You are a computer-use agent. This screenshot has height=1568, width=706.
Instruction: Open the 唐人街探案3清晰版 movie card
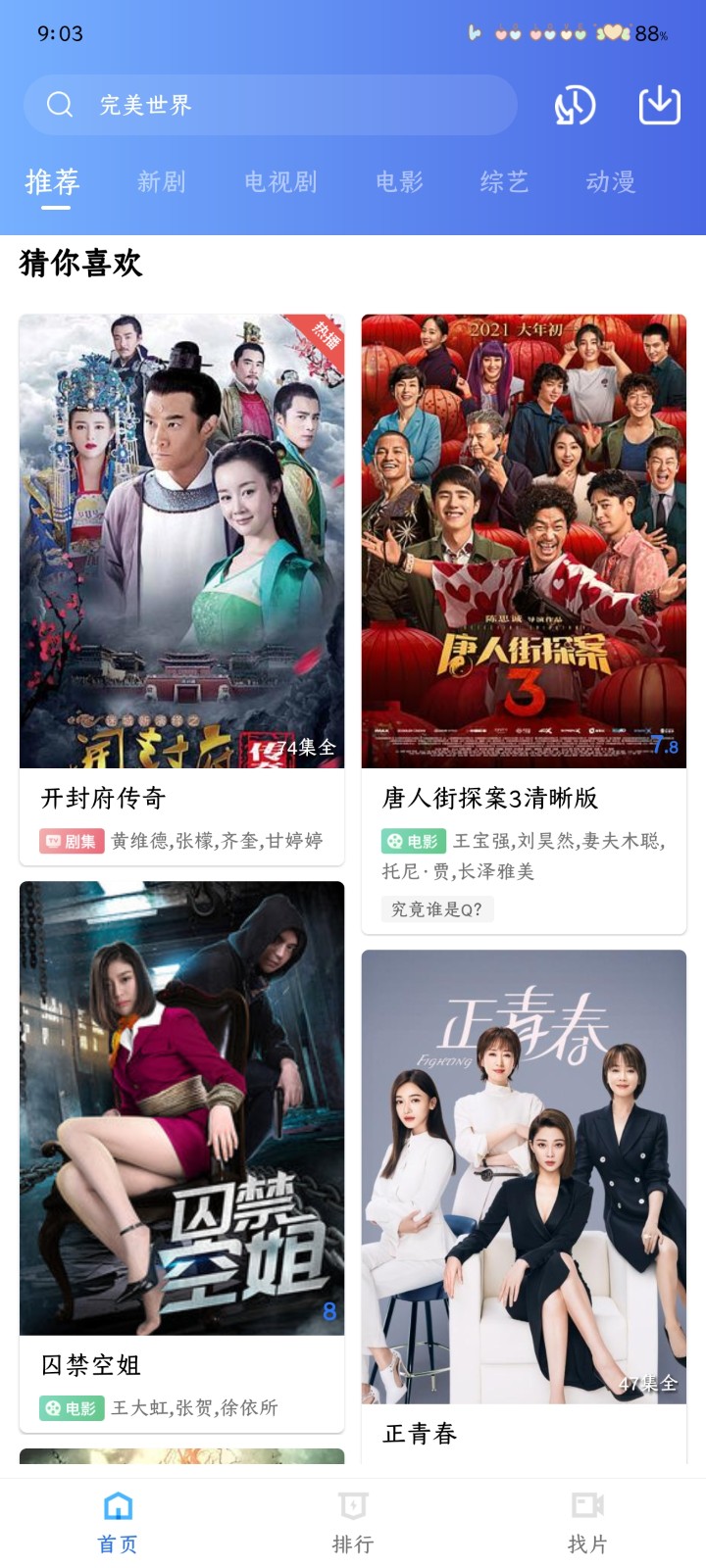click(524, 588)
